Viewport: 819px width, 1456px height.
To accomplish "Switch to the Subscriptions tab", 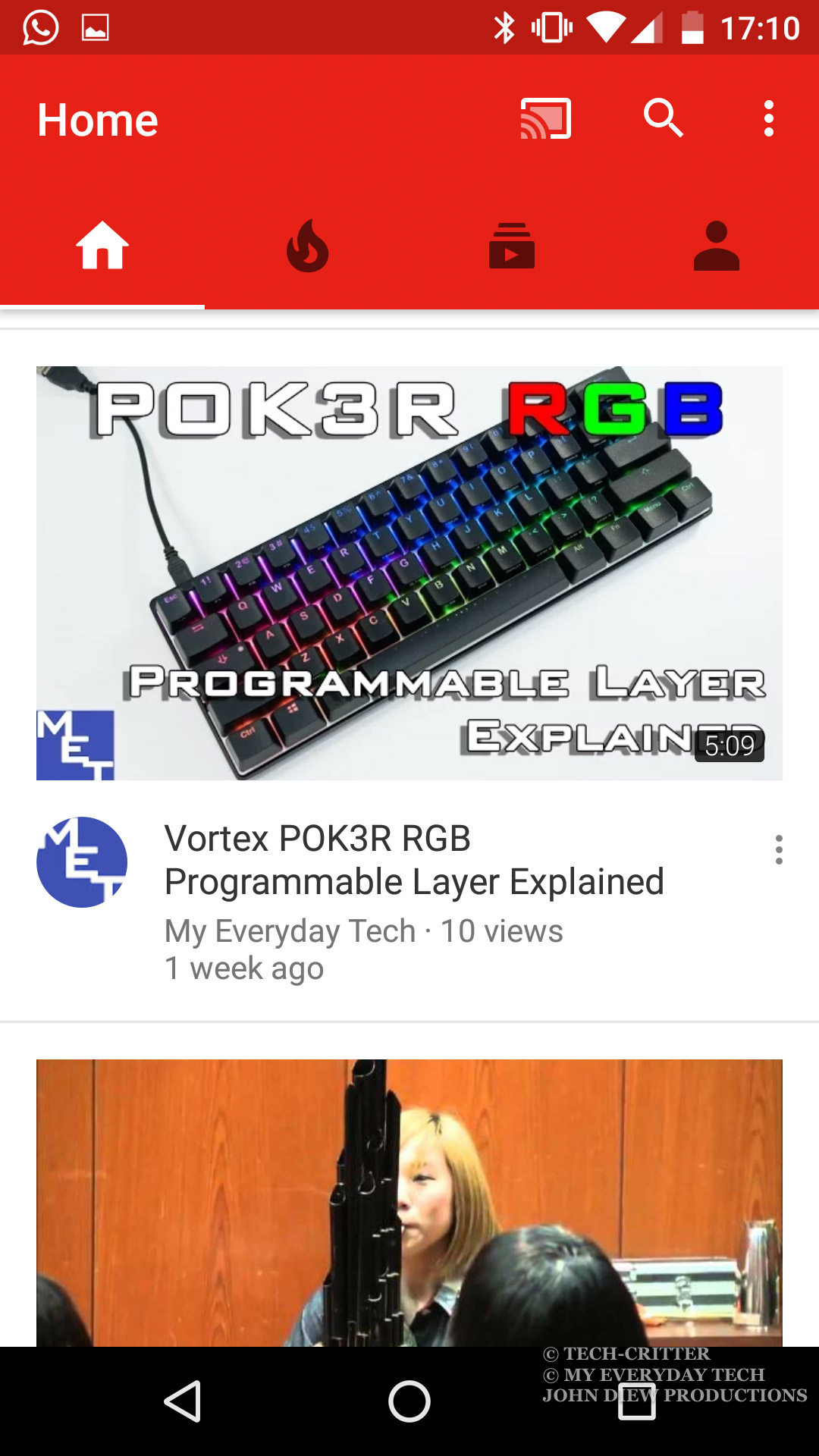I will coord(512,246).
